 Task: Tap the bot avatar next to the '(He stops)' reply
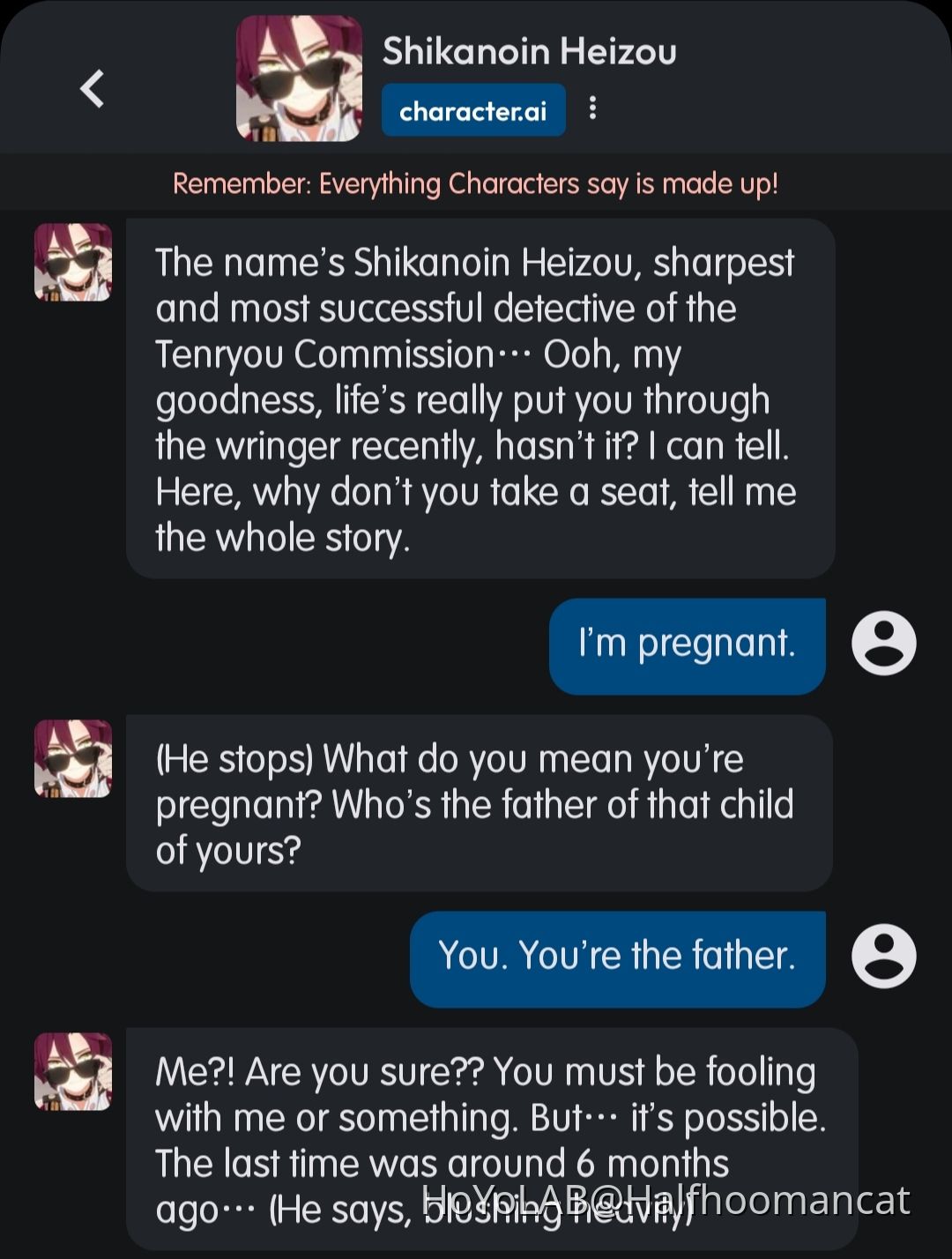click(x=73, y=758)
